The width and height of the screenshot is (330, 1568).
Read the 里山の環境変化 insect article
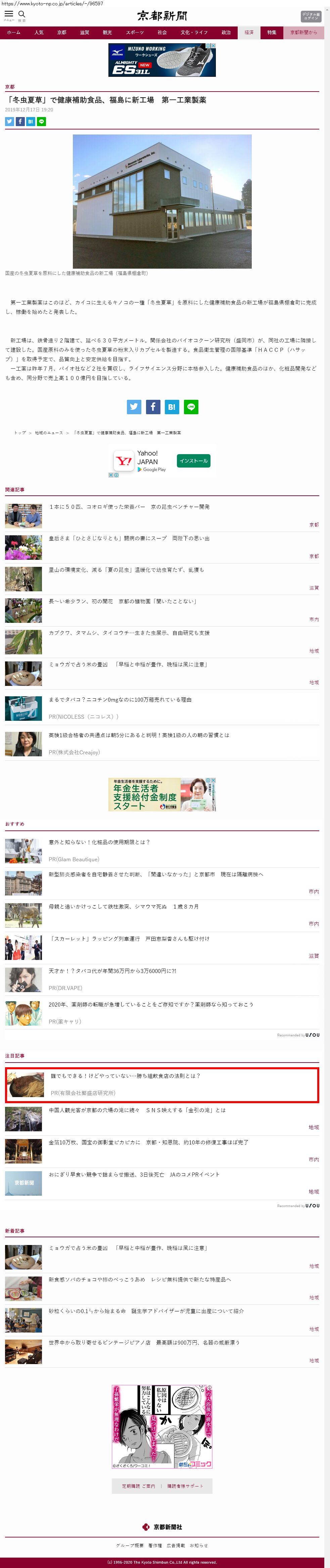(126, 570)
